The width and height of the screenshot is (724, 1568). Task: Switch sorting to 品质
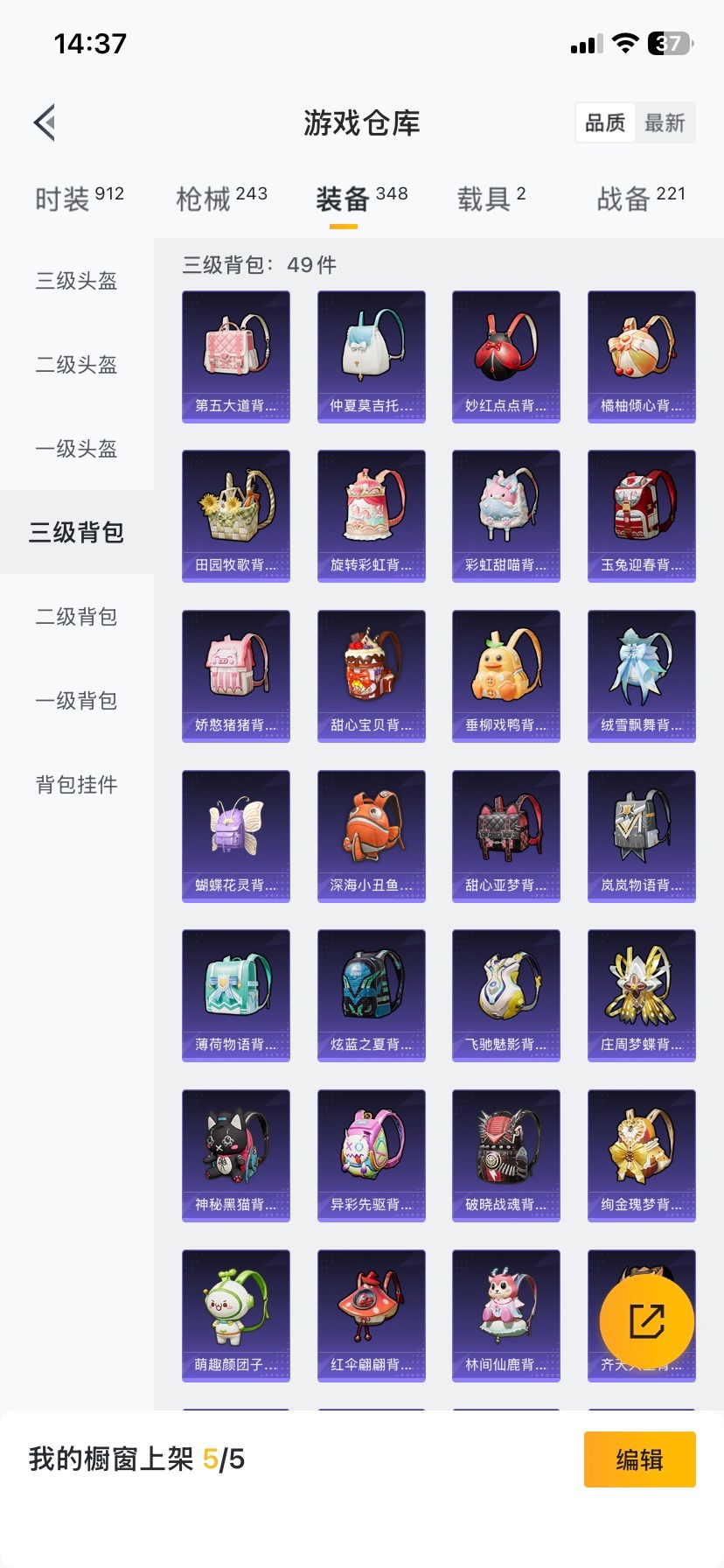tap(604, 122)
